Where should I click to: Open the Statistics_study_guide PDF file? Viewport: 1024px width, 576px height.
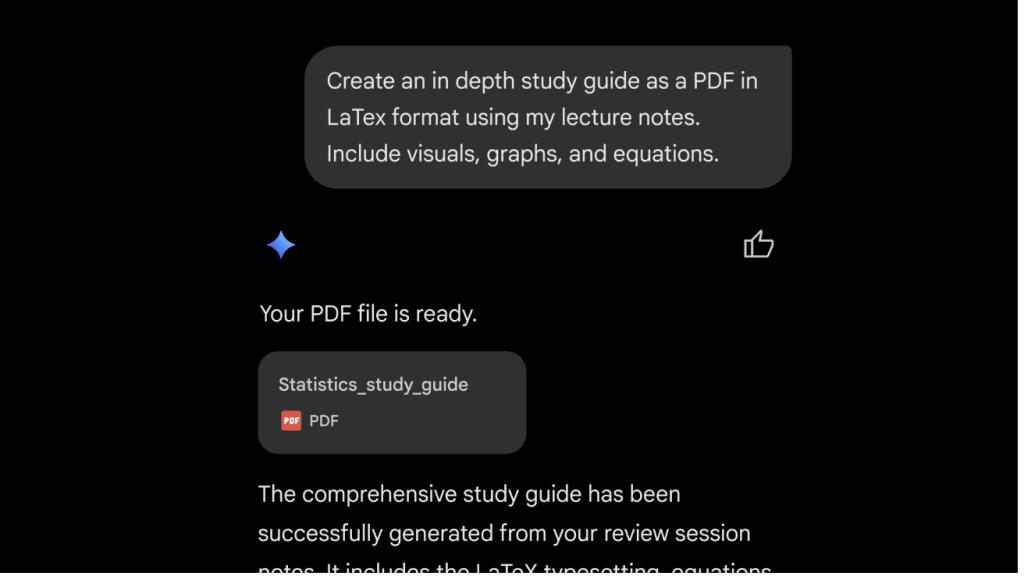click(x=391, y=402)
